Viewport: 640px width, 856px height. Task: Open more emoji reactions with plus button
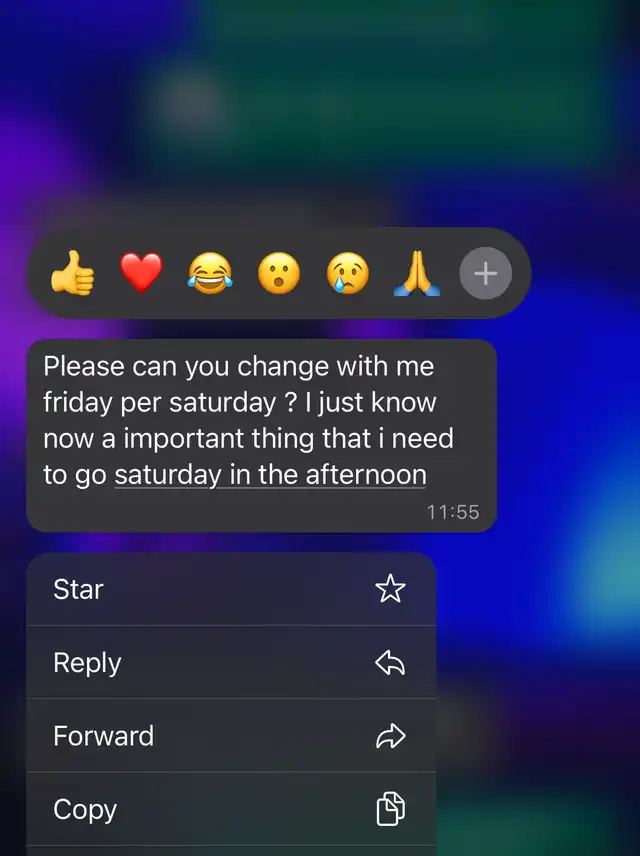485,273
